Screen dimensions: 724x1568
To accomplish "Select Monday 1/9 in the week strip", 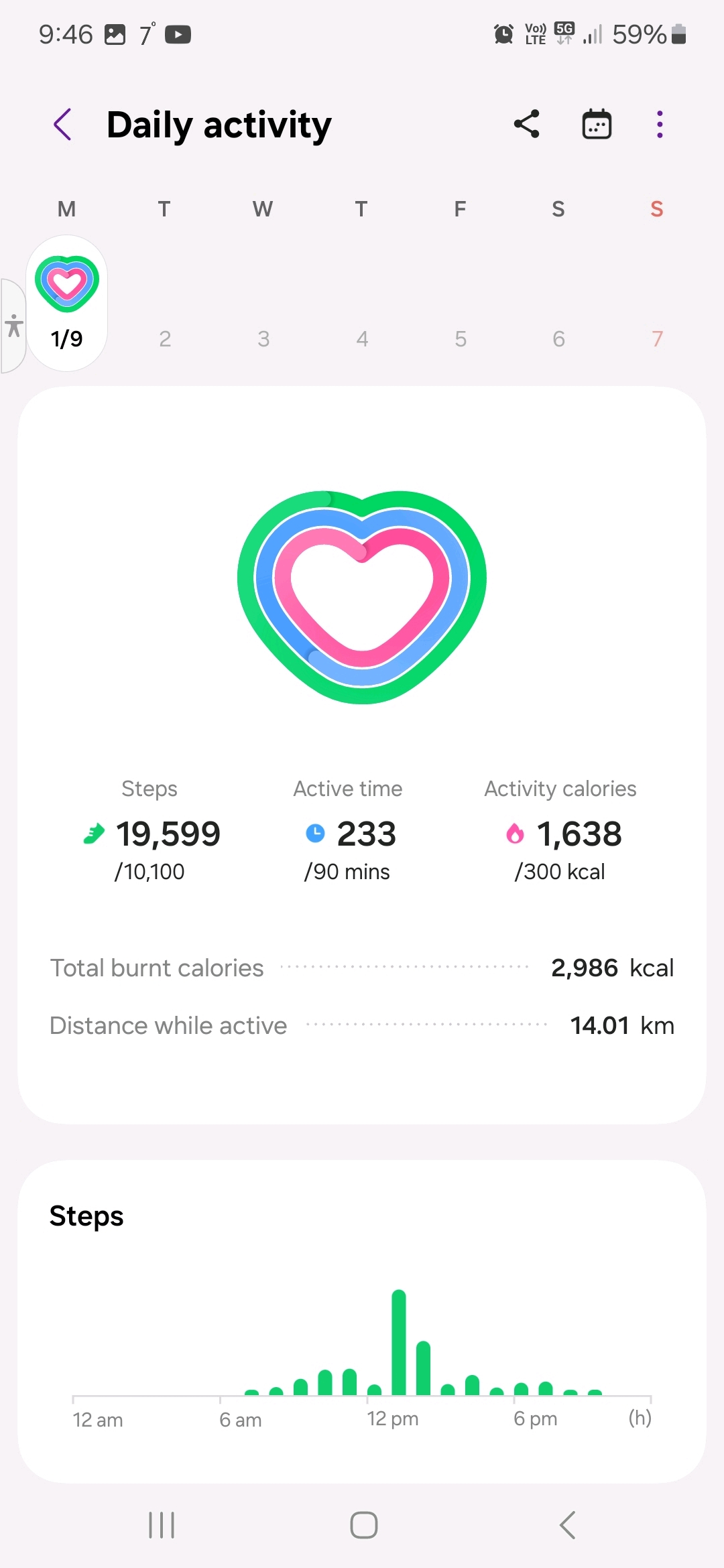I will coord(67,304).
